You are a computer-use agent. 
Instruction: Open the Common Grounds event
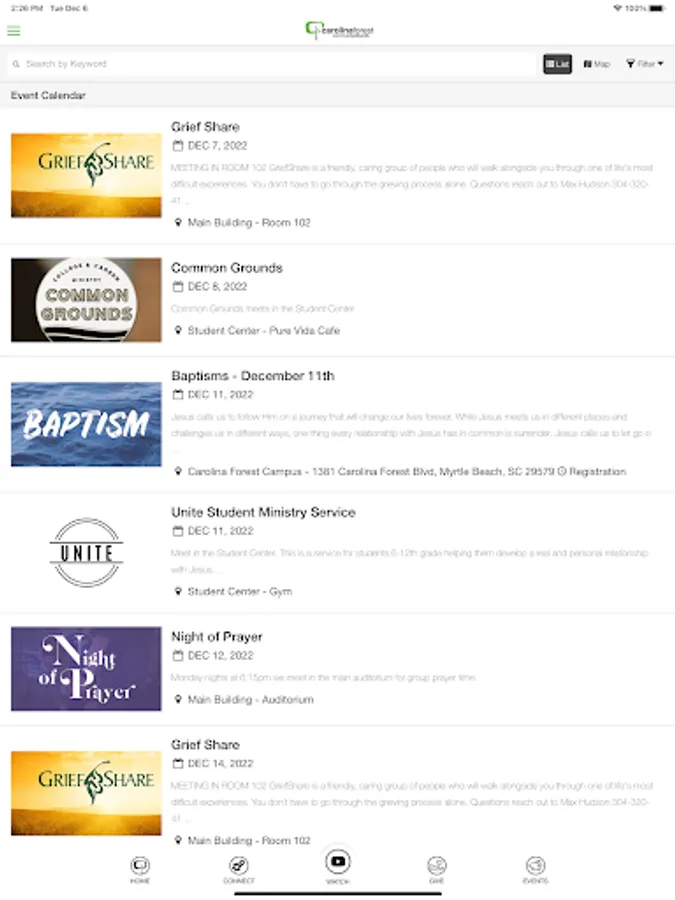338,300
